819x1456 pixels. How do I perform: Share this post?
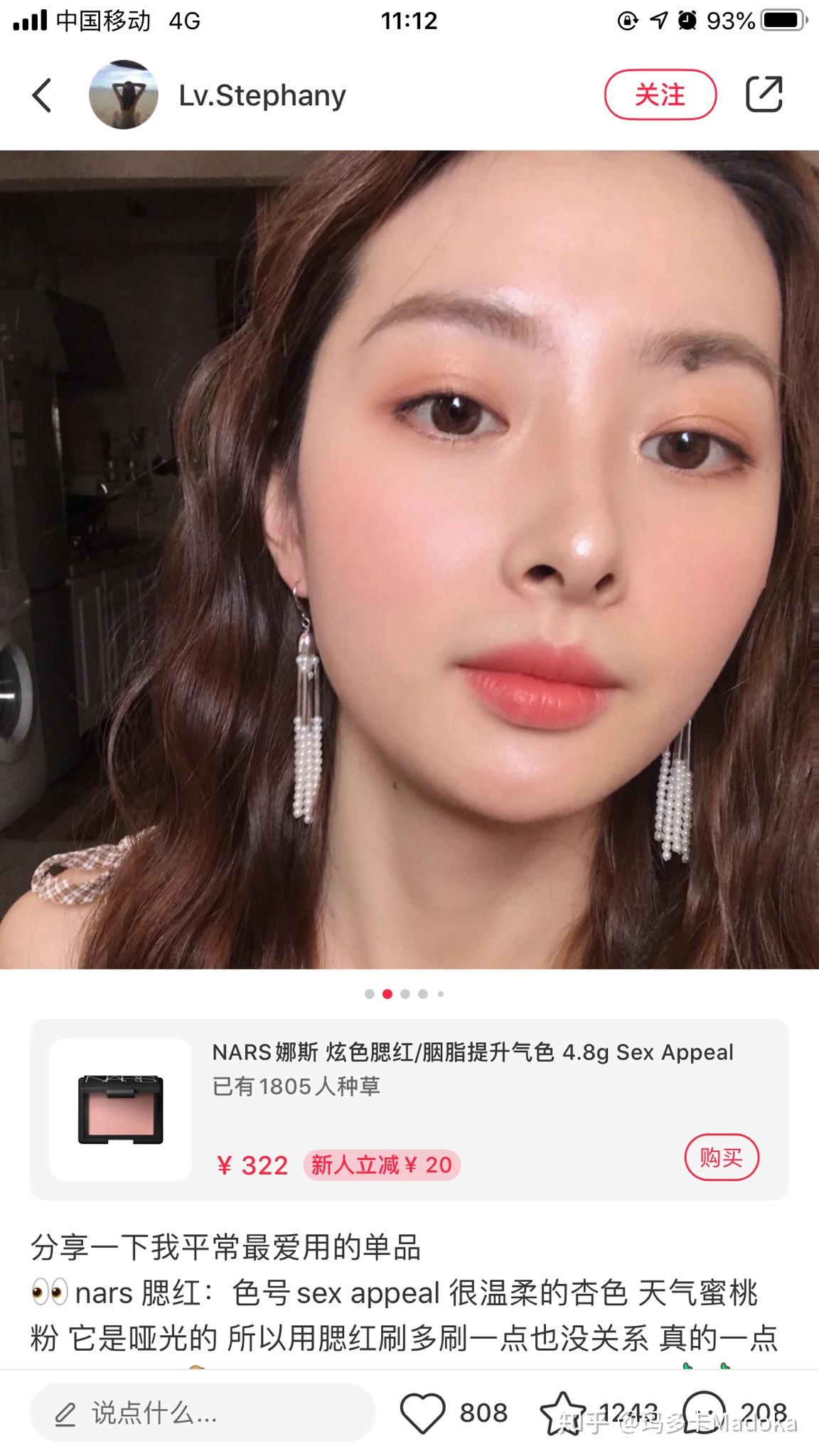click(x=764, y=95)
